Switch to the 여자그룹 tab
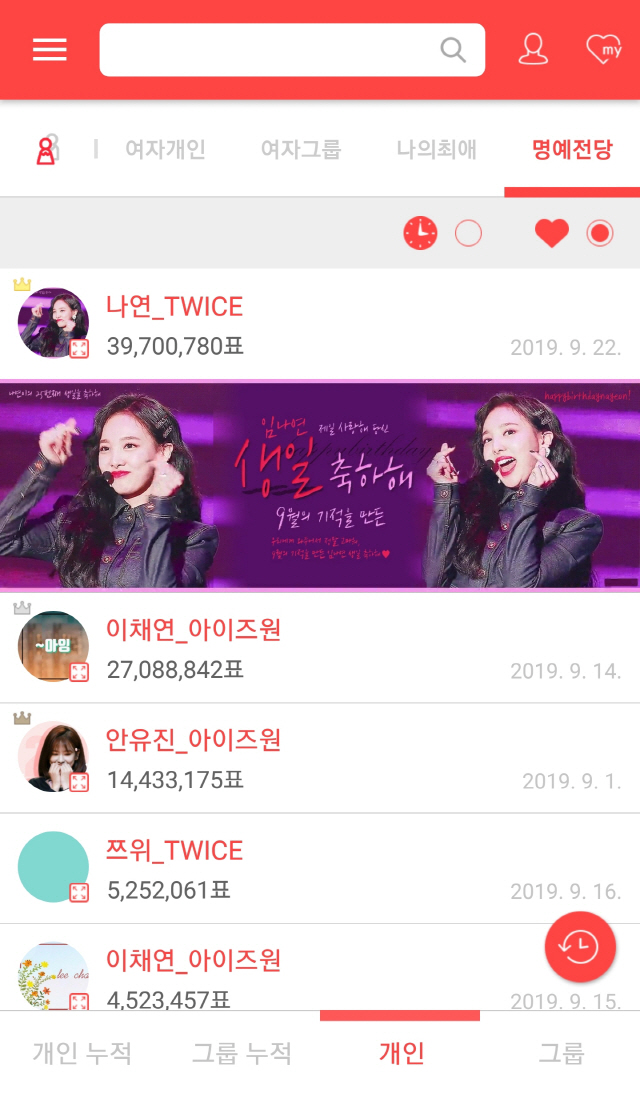The image size is (640, 1095). point(300,150)
